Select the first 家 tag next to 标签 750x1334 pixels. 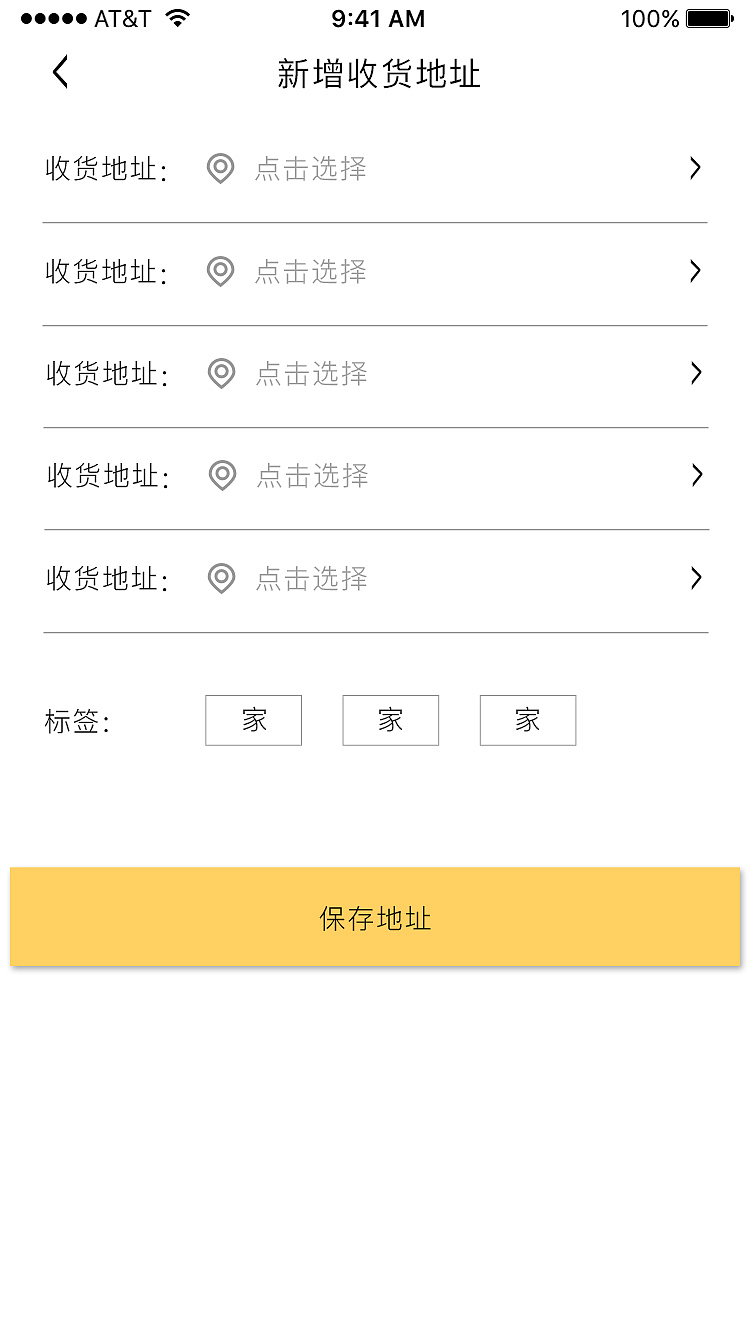point(253,720)
